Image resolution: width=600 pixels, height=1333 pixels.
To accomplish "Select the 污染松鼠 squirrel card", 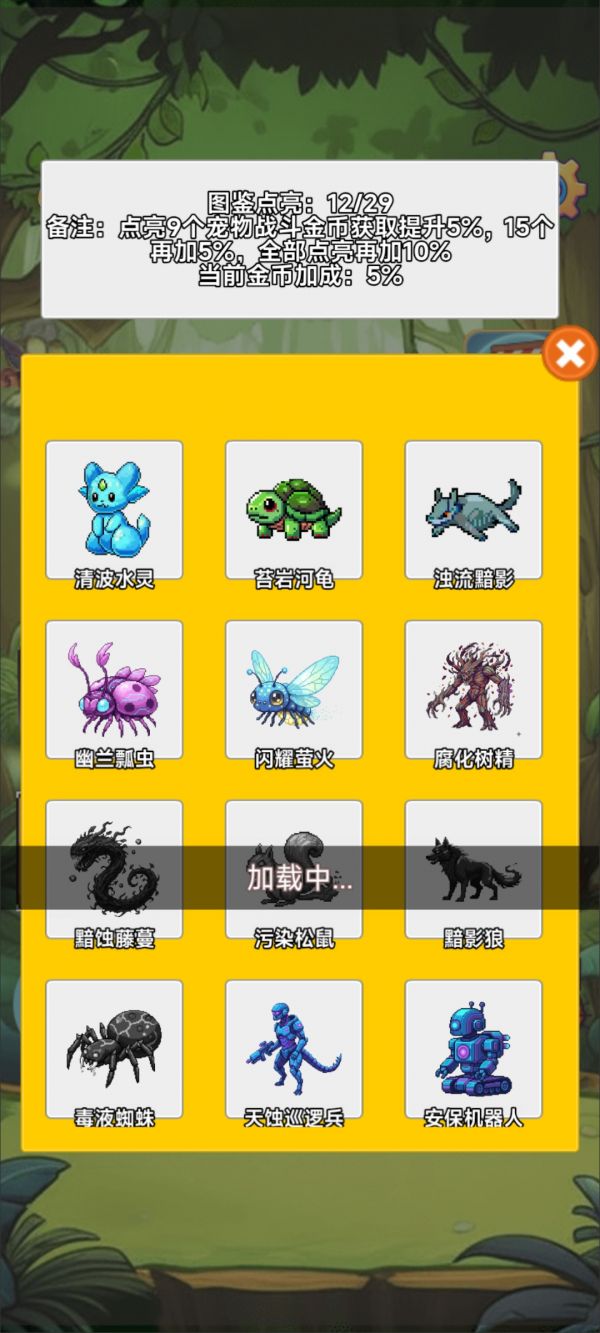I will [294, 869].
